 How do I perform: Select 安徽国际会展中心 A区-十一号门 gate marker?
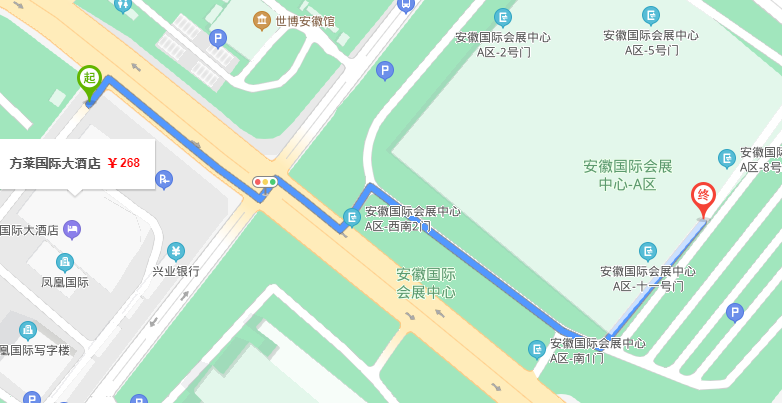(649, 251)
